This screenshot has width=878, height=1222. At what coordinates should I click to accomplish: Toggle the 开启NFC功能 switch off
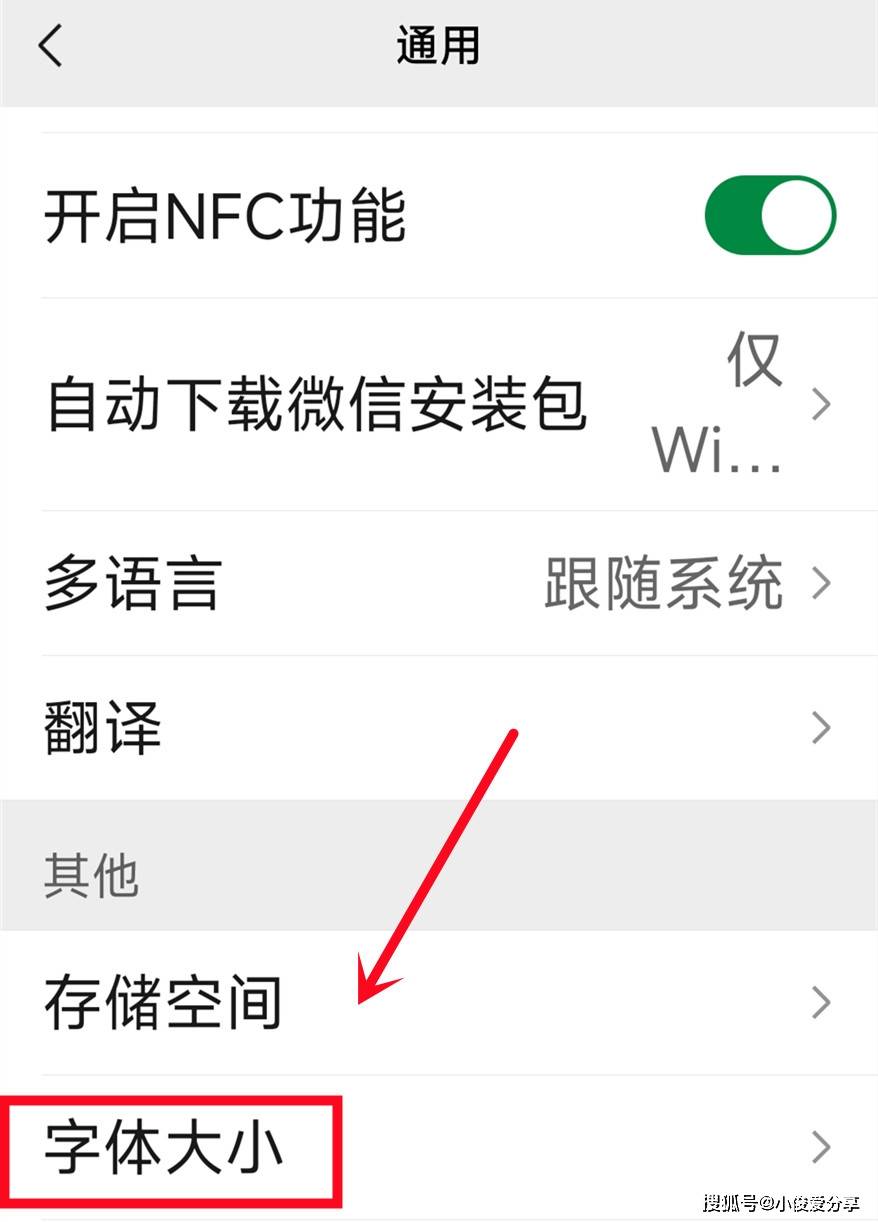point(769,215)
